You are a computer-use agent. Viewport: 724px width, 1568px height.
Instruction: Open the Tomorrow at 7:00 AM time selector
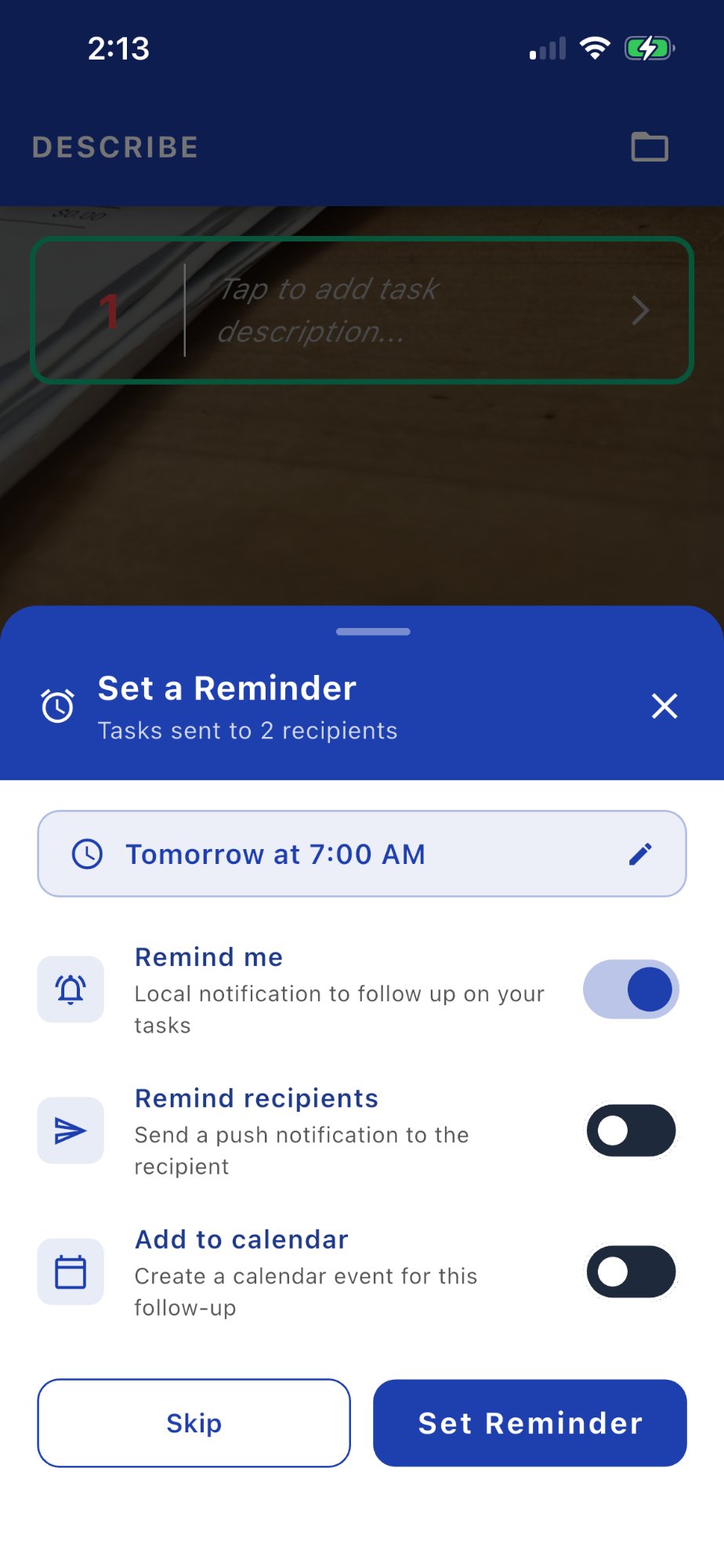click(x=361, y=854)
